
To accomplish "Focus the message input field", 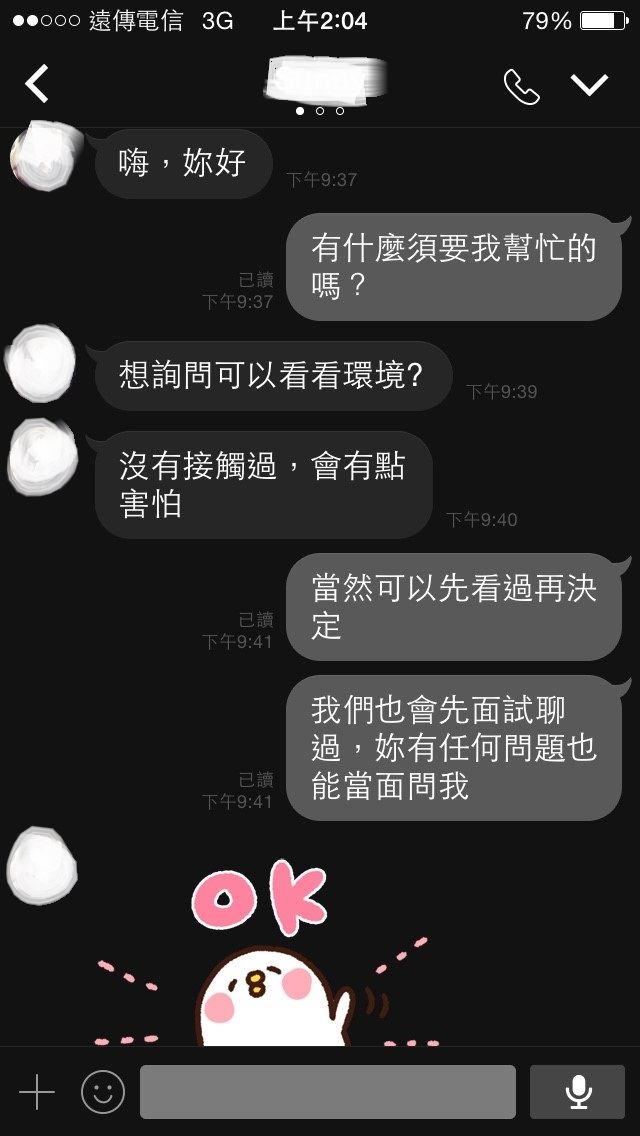I will (x=328, y=1091).
